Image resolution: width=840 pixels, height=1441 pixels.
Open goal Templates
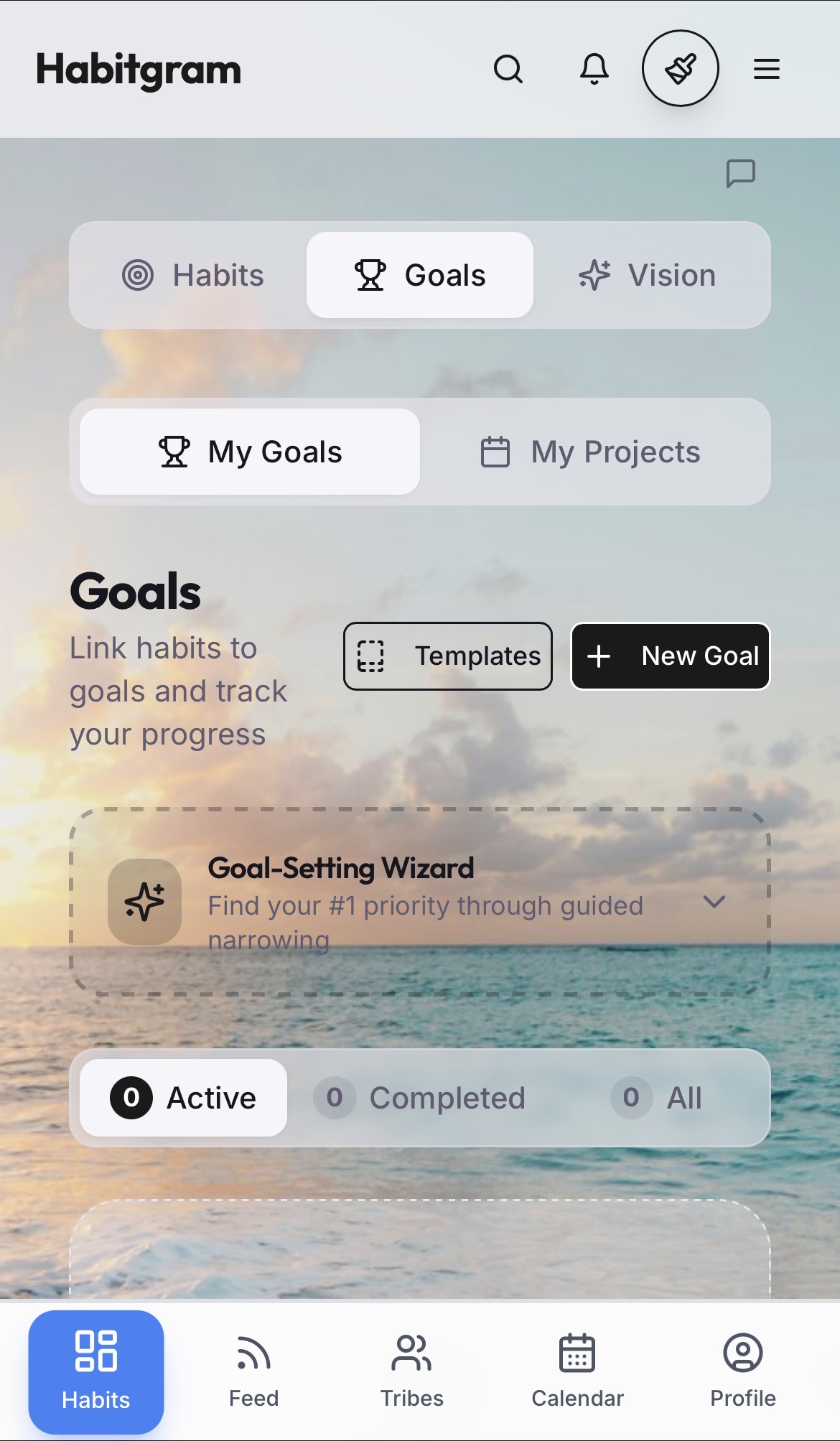(447, 656)
